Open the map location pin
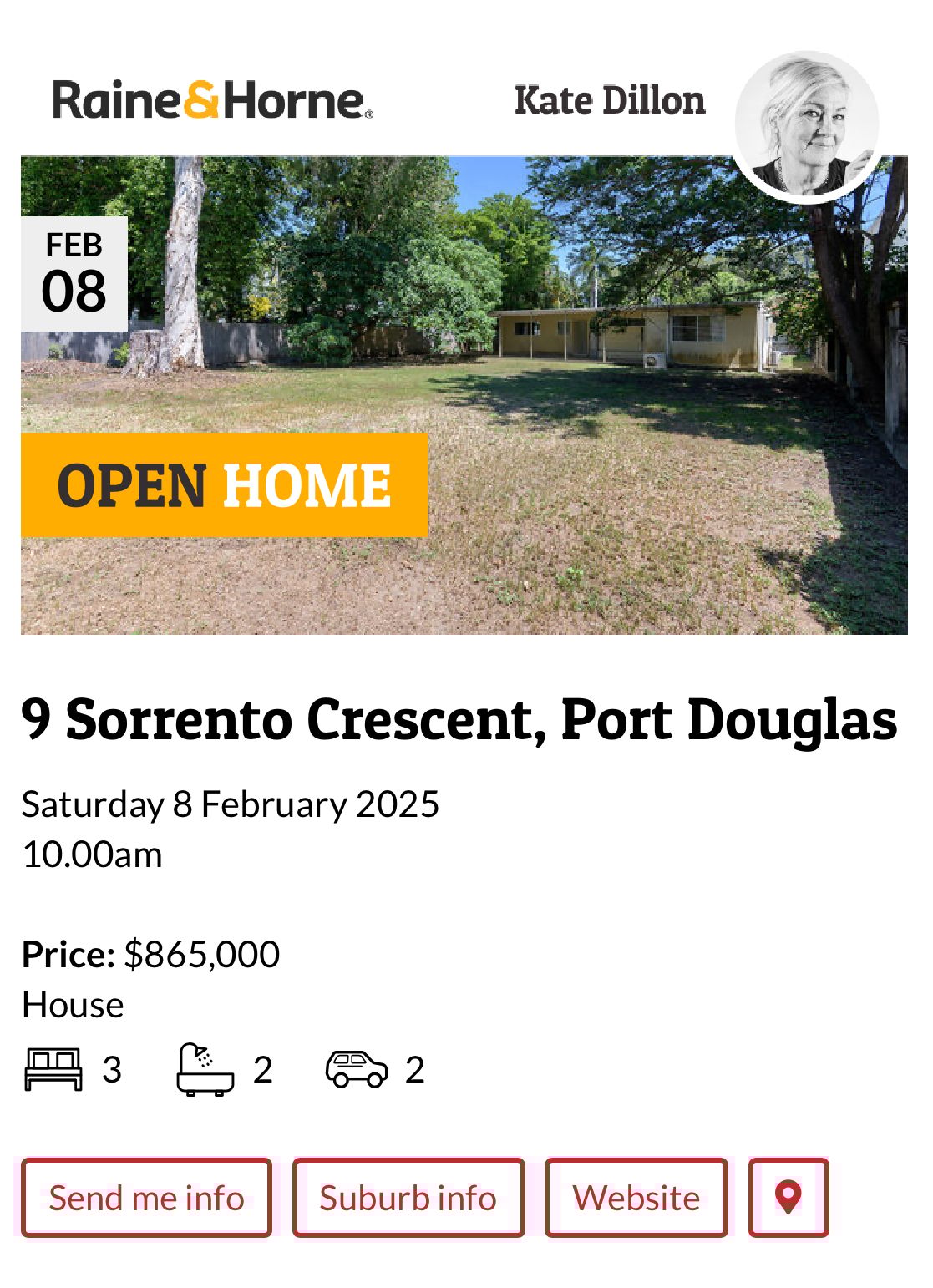Screen dimensions: 933x1288 (x=788, y=1197)
